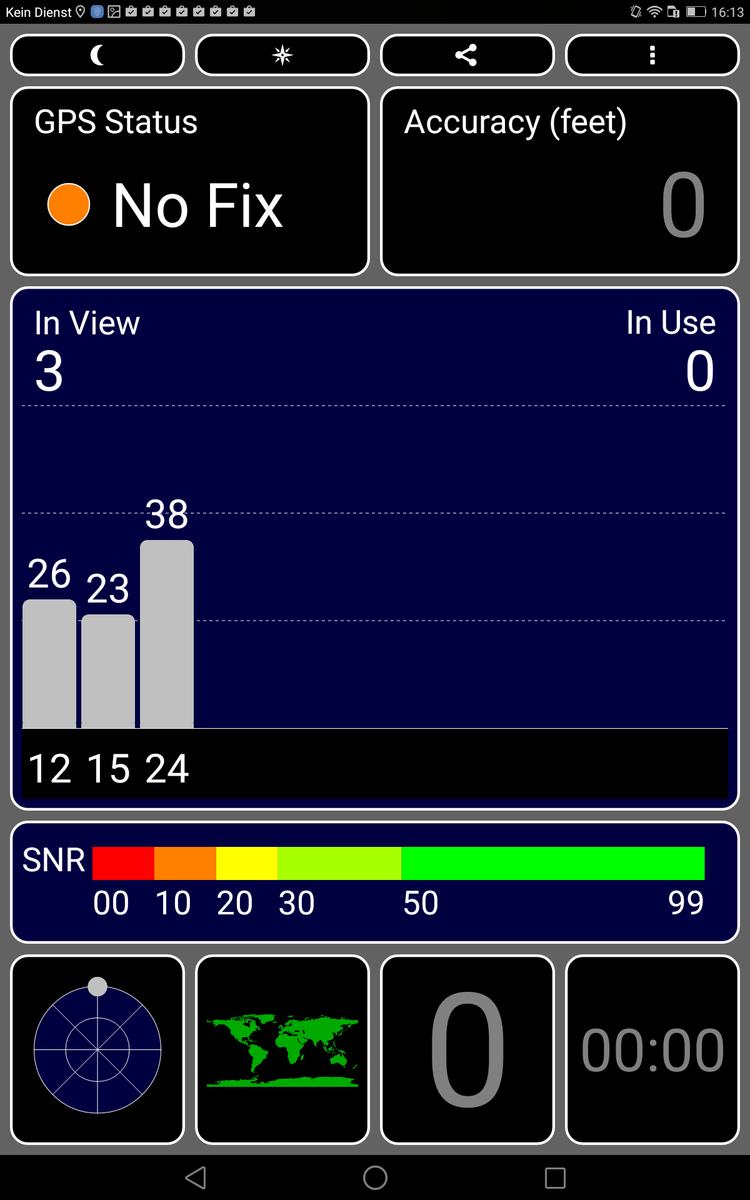Open the satellite sky view tile
Screen dimensions: 750x1200
(97, 1049)
